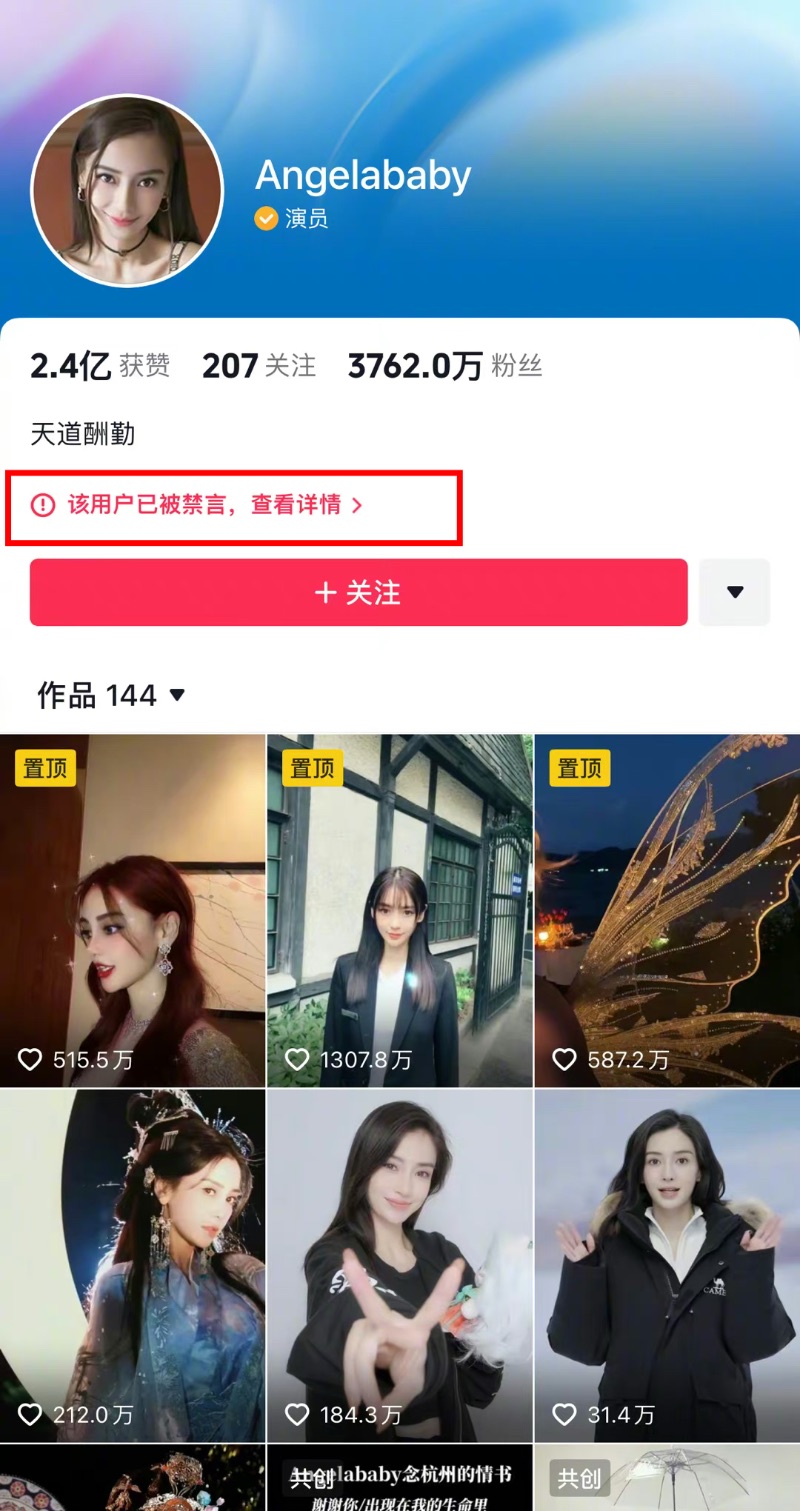Open the video with 212.0万 likes
The width and height of the screenshot is (800, 1511).
click(x=133, y=1265)
